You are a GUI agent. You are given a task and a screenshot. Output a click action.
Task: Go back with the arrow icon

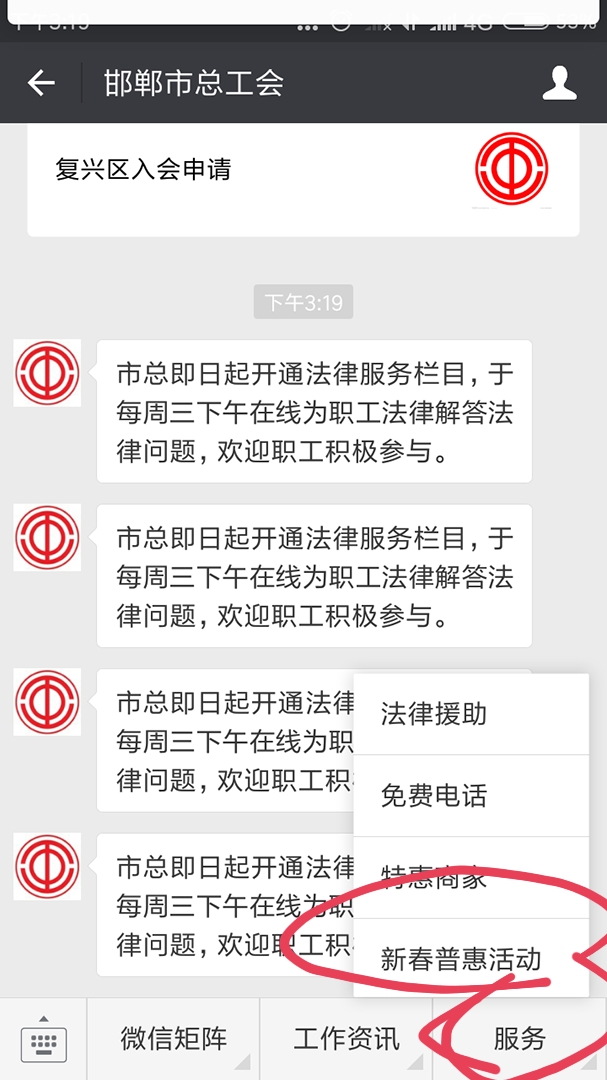click(x=41, y=83)
